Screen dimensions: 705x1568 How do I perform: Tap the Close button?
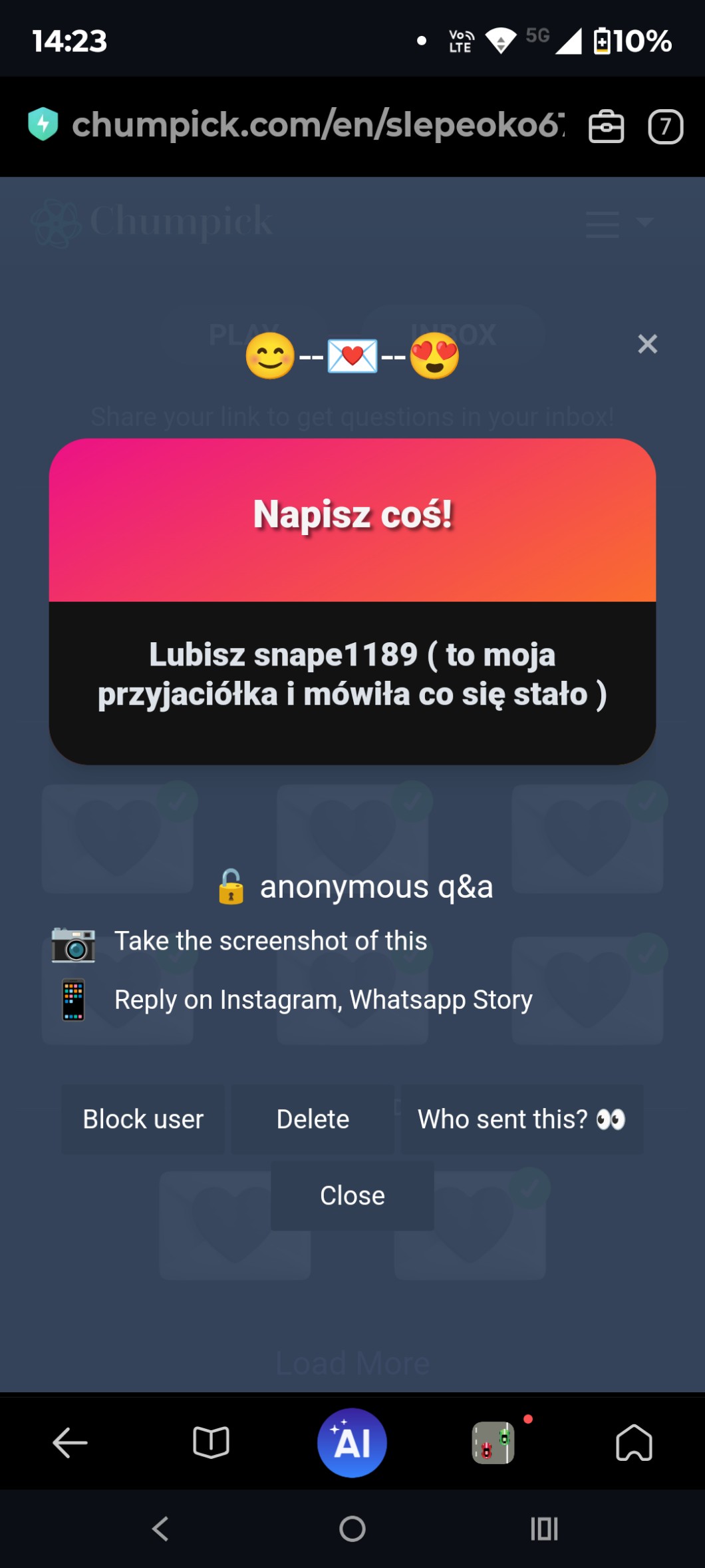pyautogui.click(x=352, y=1196)
